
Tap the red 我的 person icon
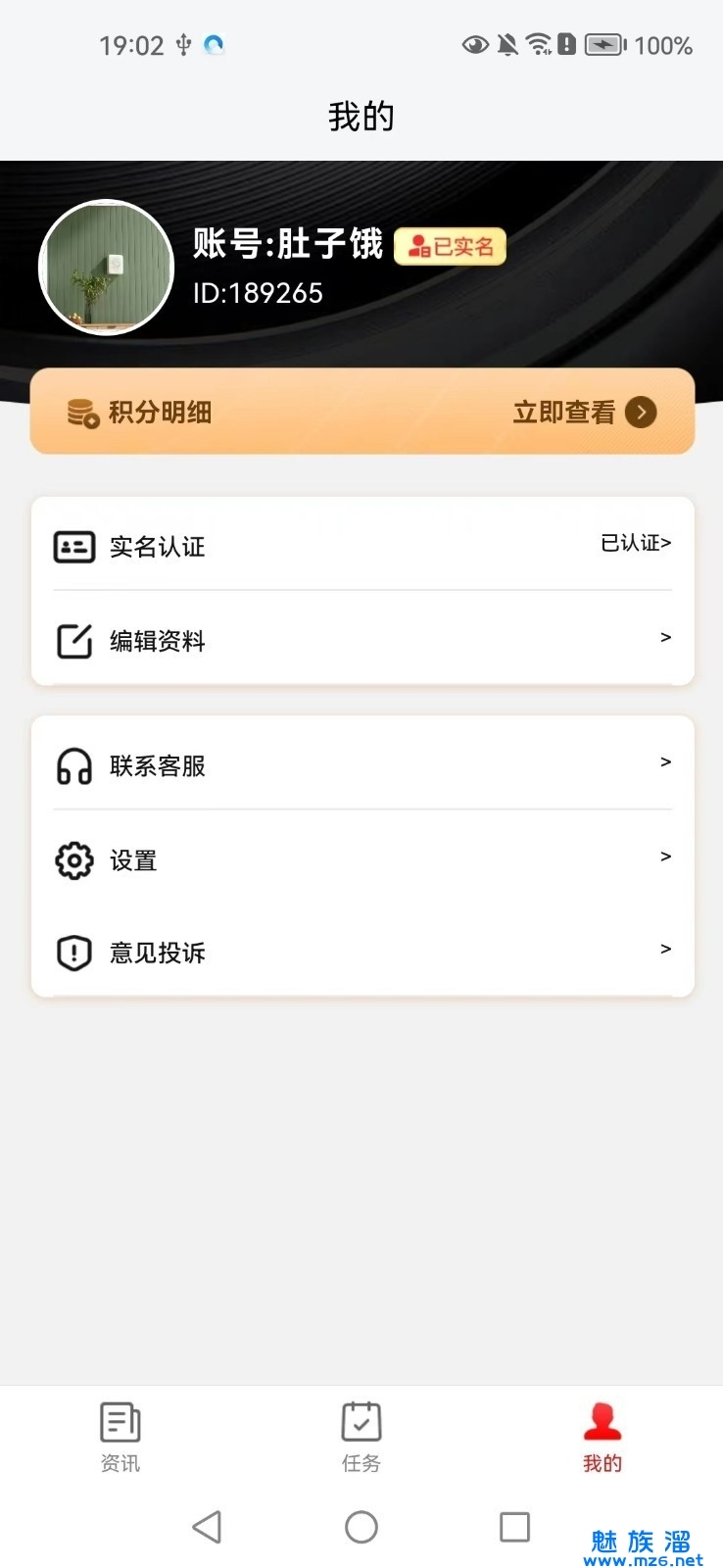[x=602, y=1421]
